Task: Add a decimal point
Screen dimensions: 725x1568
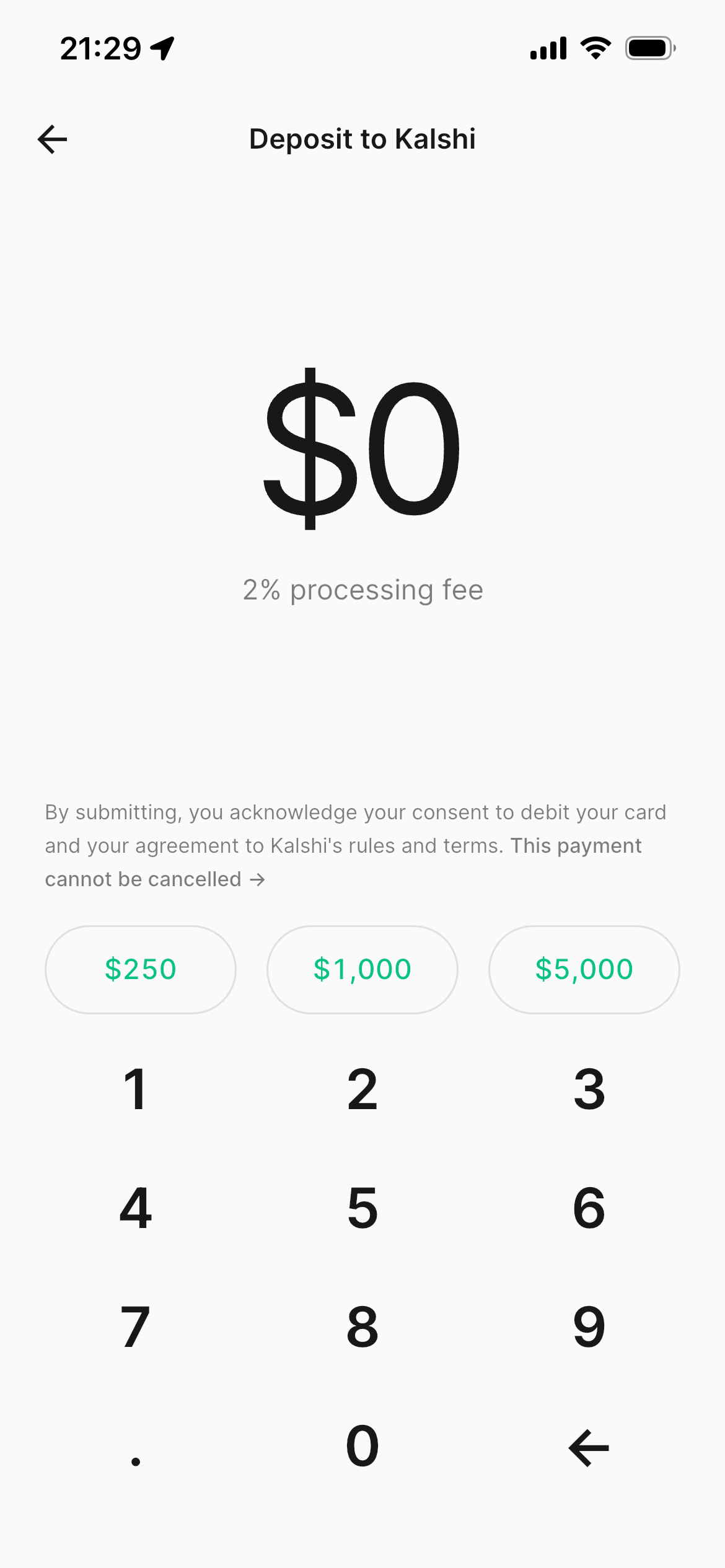Action: coord(136,1455)
